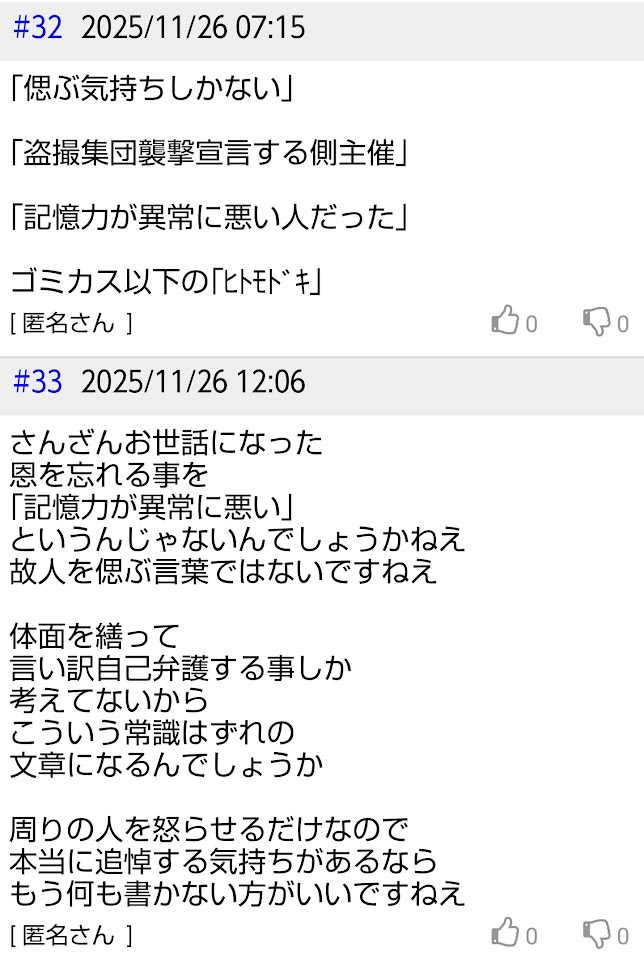This screenshot has width=644, height=960.
Task: Give thumbs up to comment #33
Action: click(x=506, y=934)
